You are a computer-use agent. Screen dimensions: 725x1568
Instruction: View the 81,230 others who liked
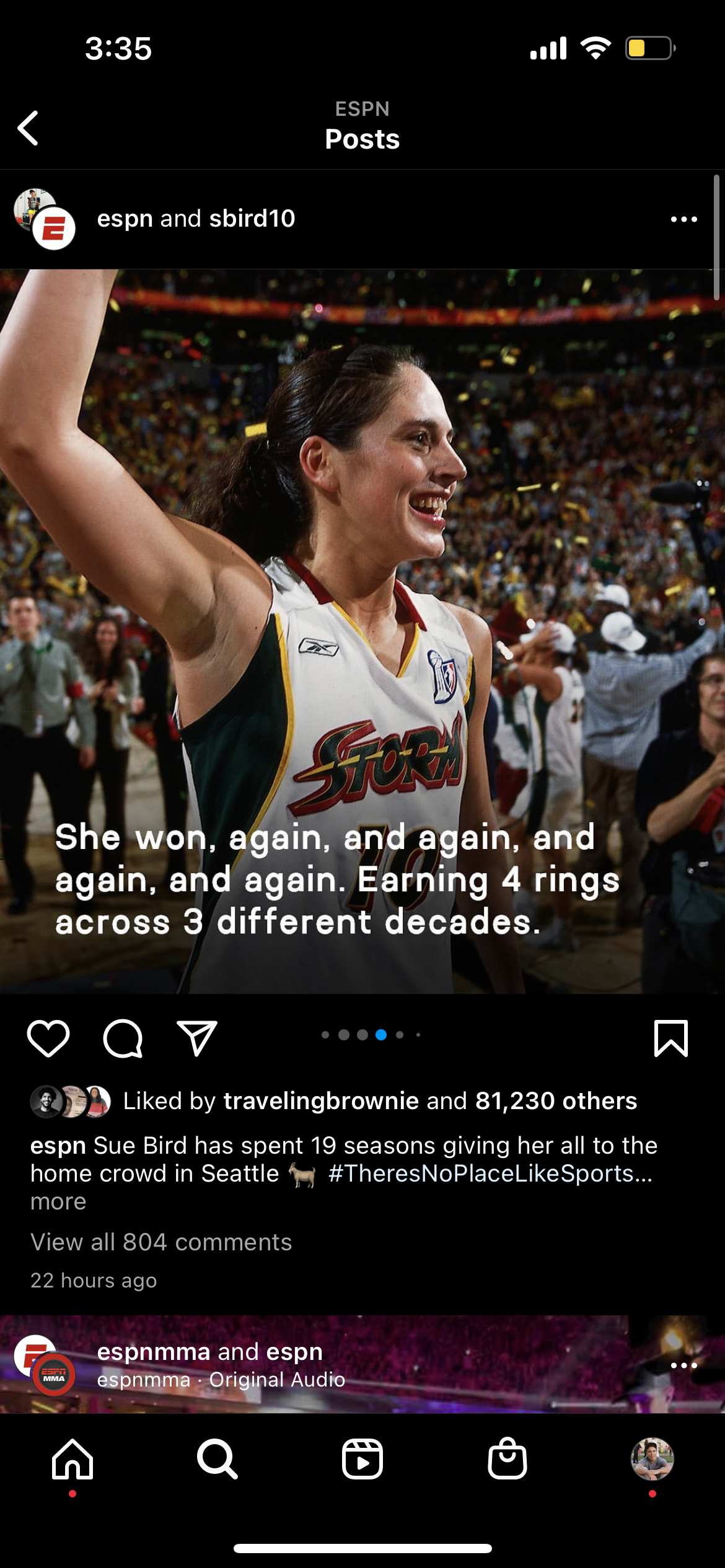556,1101
